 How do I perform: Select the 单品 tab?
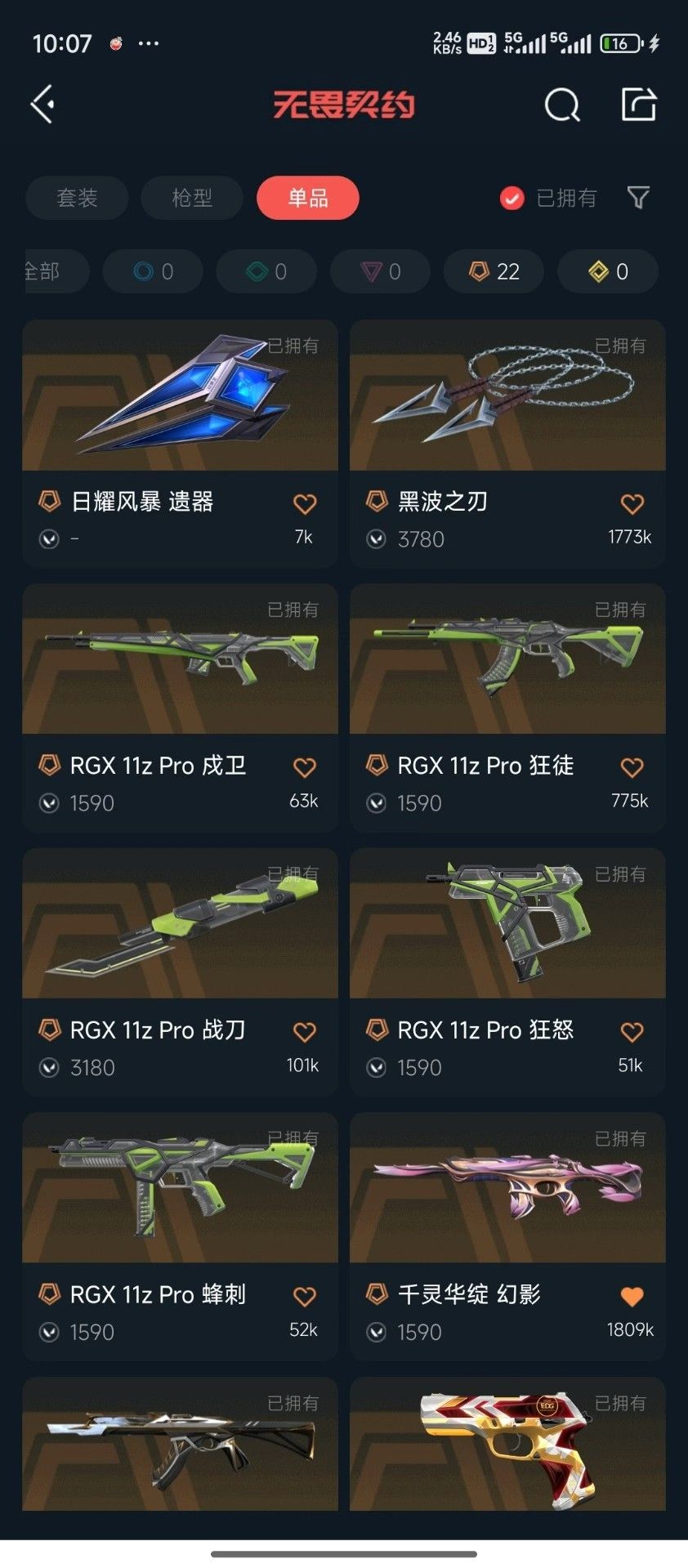(308, 198)
